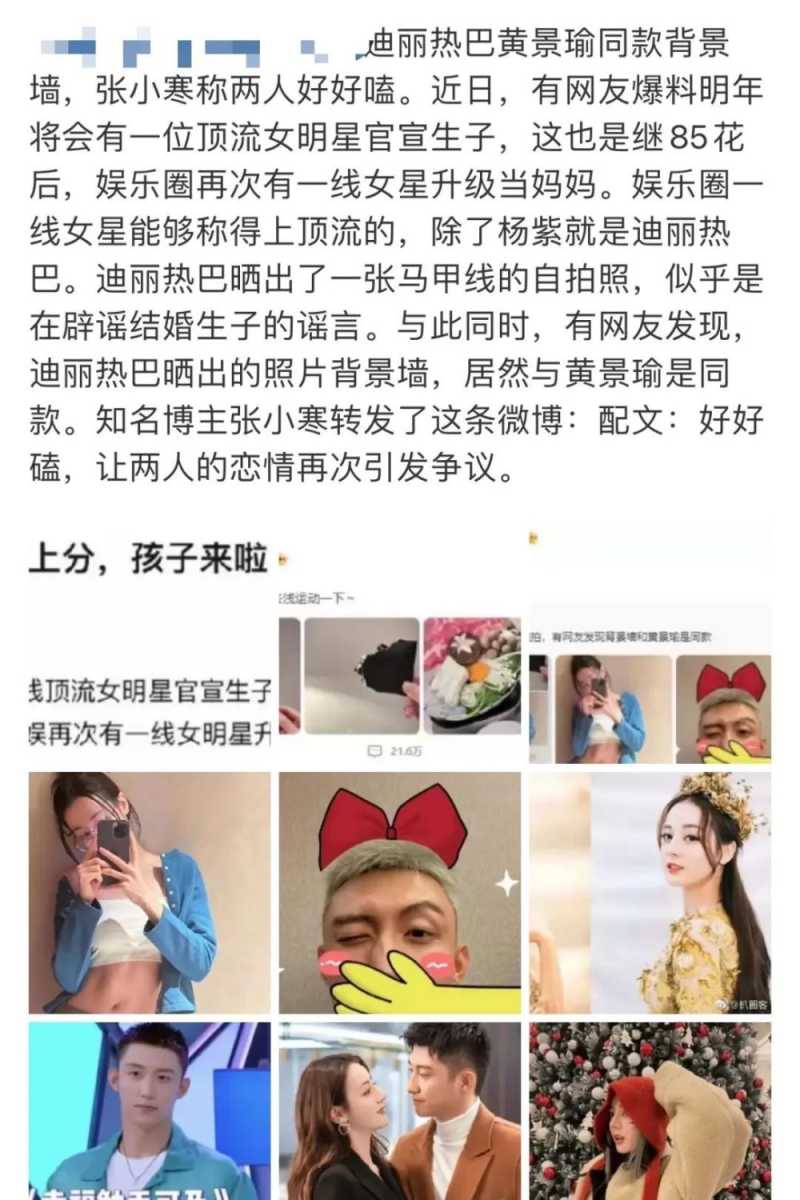Enlarge the mirror selfie with the blue cardigan
The image size is (800, 1200).
tap(150, 892)
